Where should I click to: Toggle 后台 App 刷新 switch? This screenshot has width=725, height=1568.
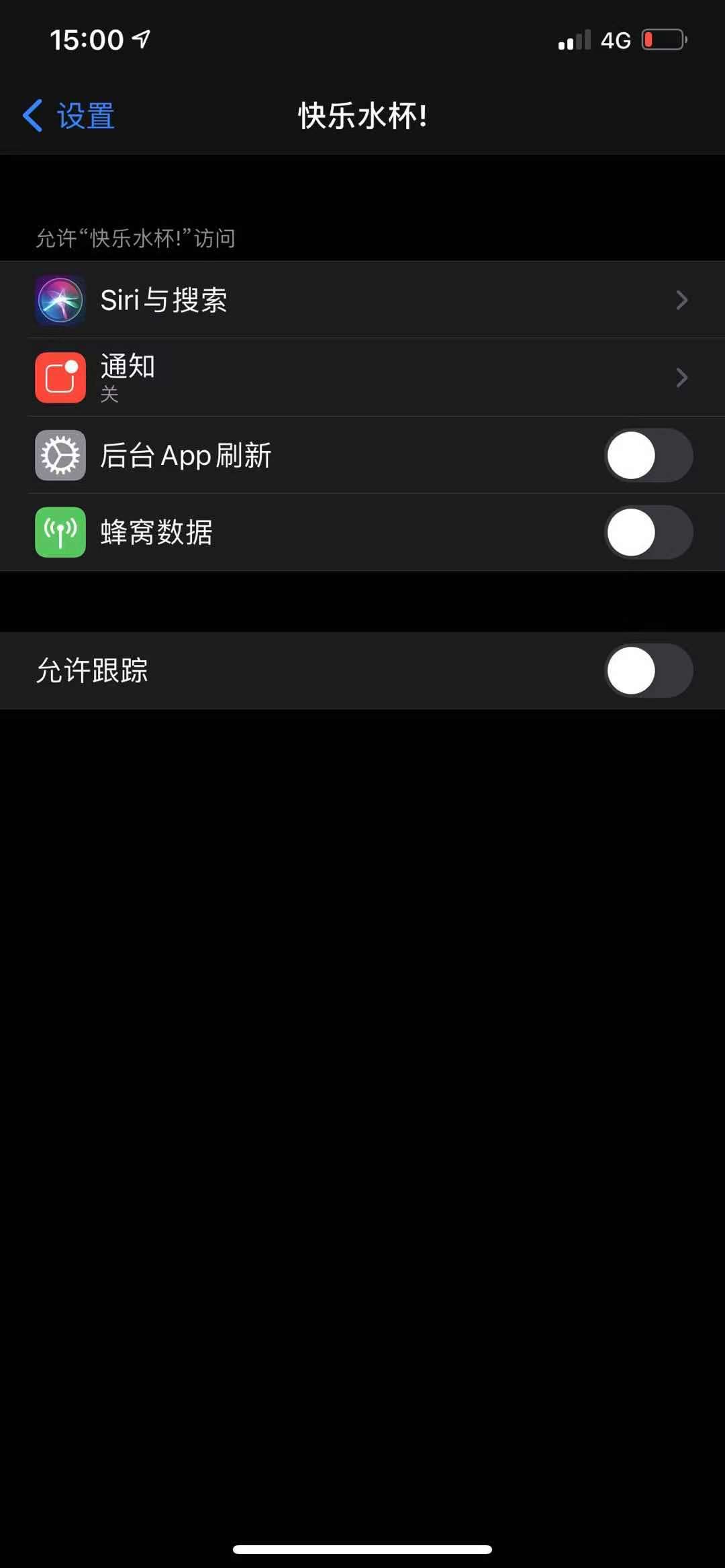[648, 456]
